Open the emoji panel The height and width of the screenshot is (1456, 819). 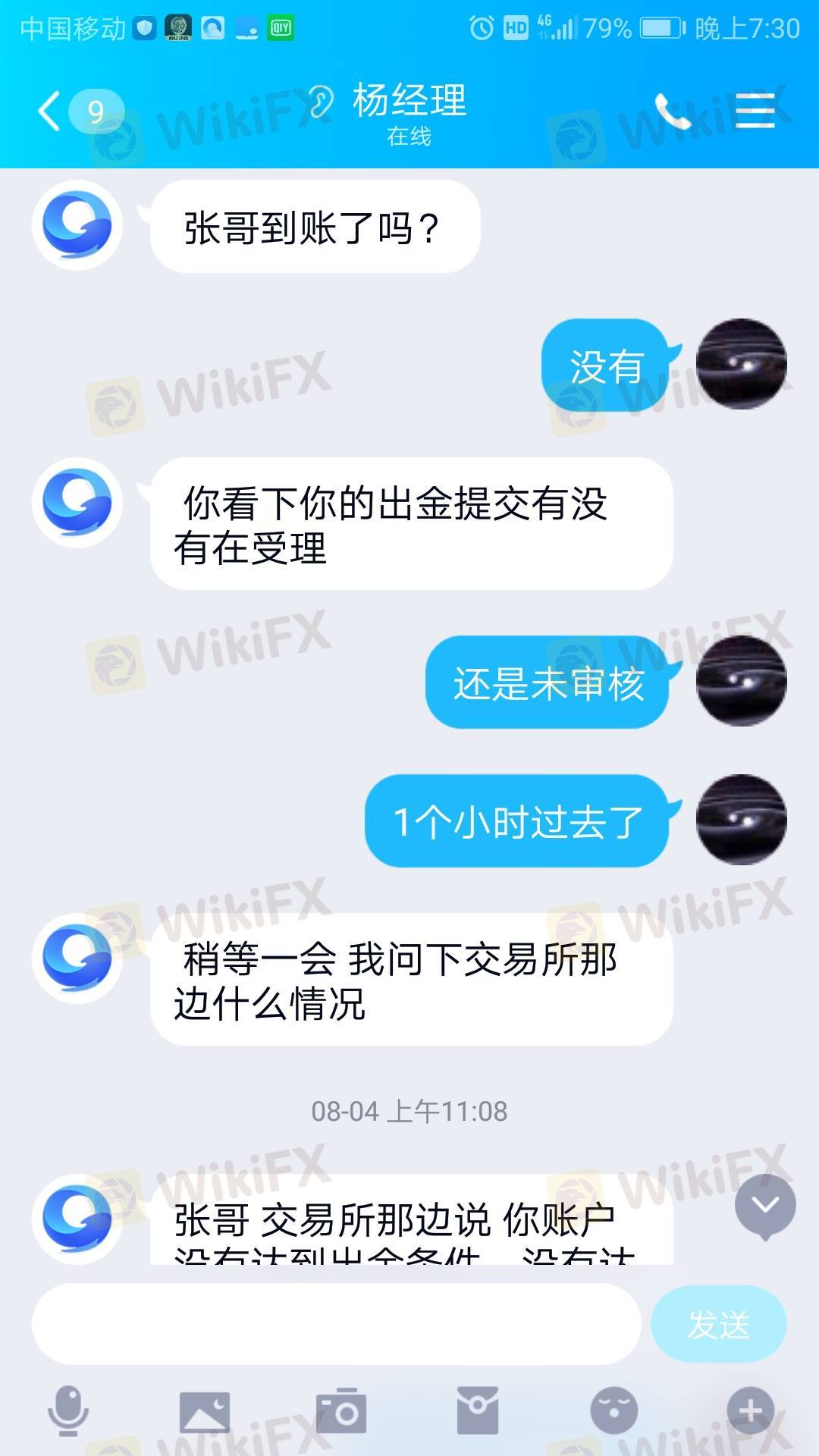point(613,1412)
